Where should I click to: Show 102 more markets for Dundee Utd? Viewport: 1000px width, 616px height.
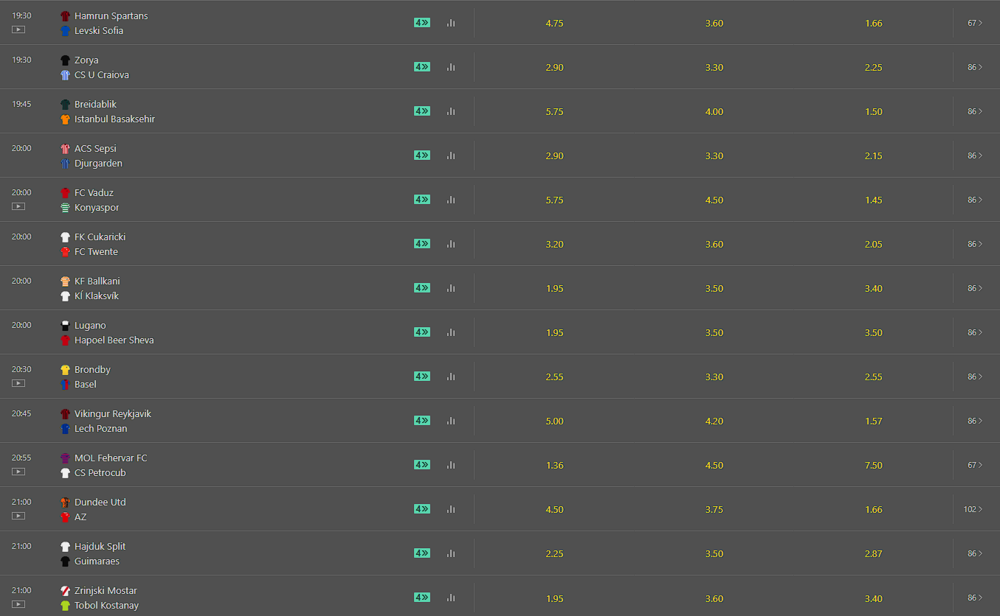973,509
